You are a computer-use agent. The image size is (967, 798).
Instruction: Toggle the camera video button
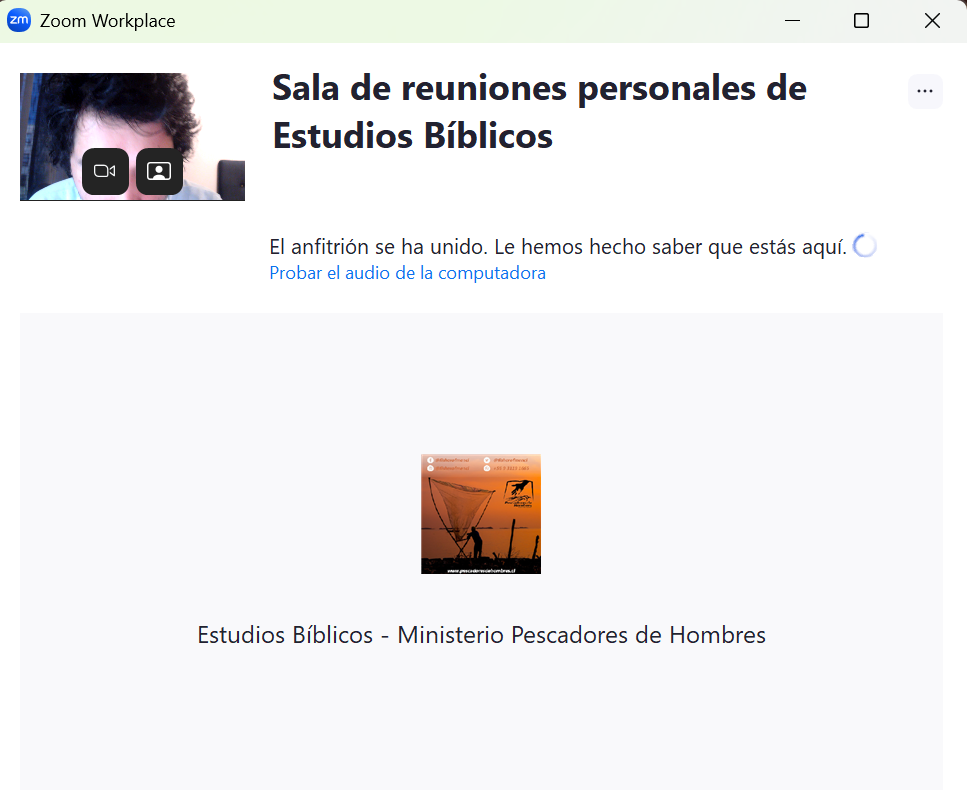(105, 171)
